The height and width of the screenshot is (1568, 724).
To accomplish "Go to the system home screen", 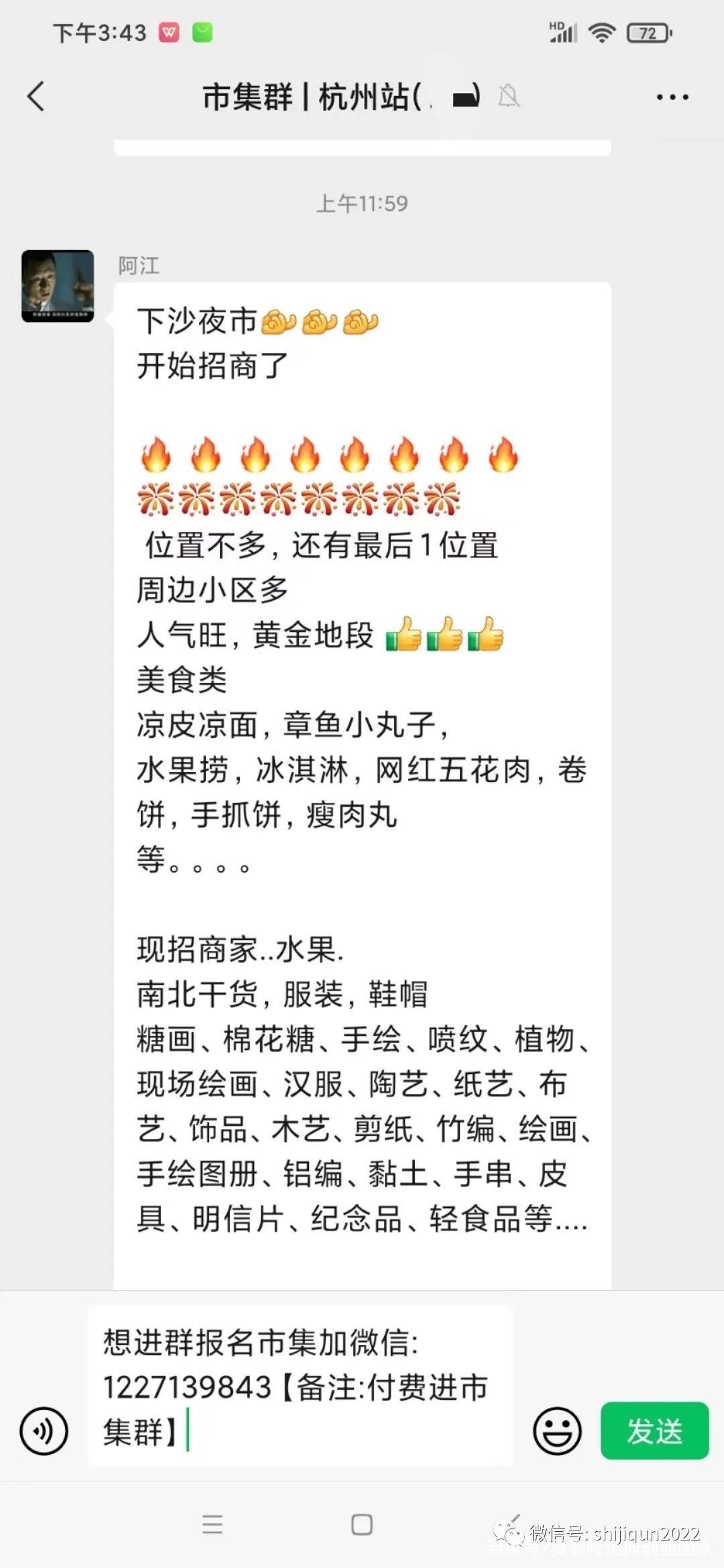I will (362, 1524).
